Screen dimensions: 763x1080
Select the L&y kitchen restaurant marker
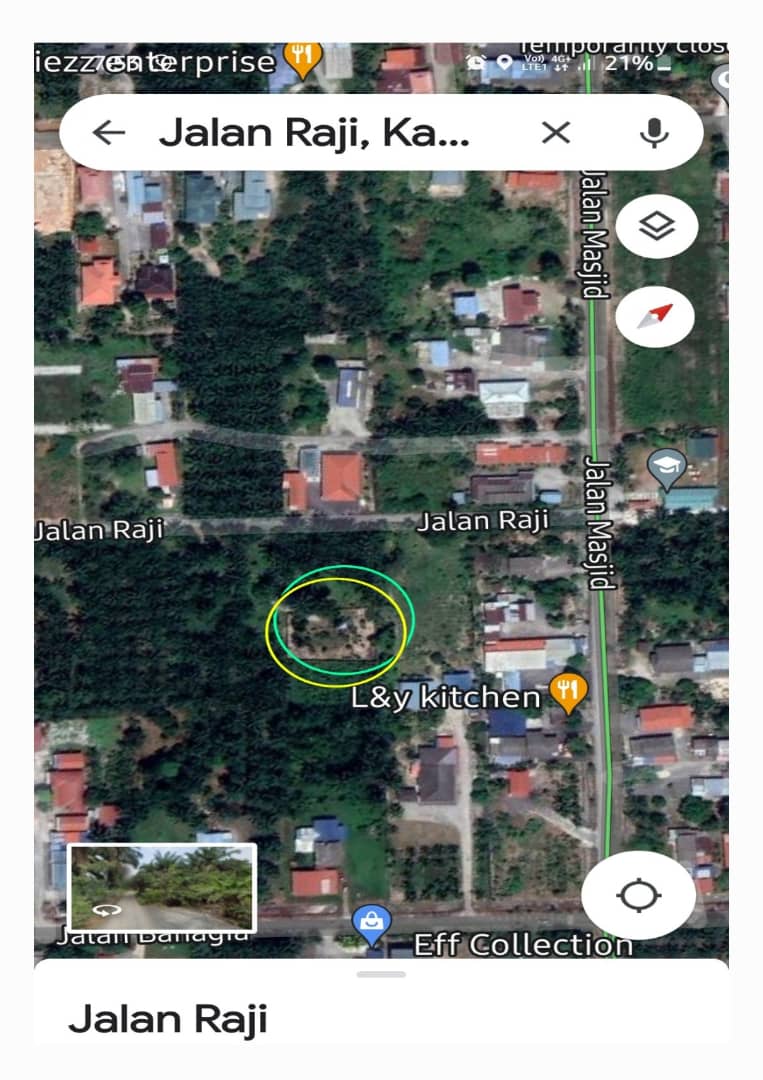pos(566,689)
